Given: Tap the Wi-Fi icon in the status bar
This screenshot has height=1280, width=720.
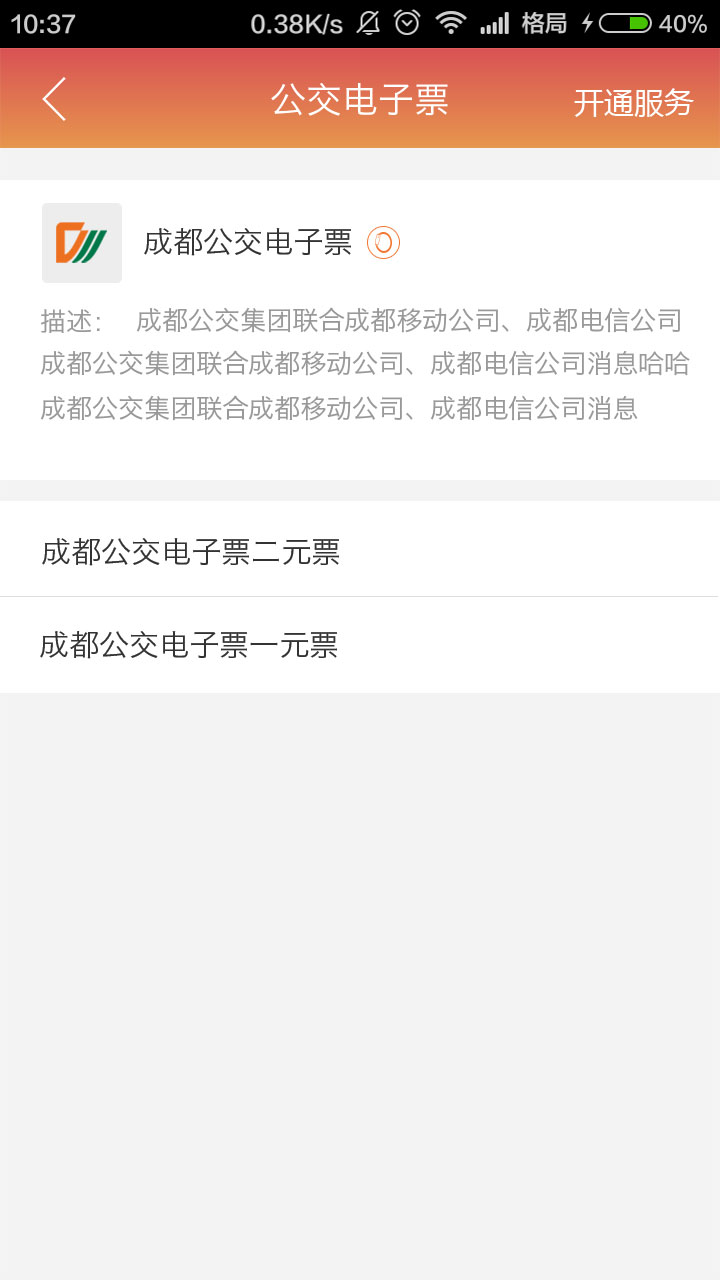Looking at the screenshot, I should point(452,22).
